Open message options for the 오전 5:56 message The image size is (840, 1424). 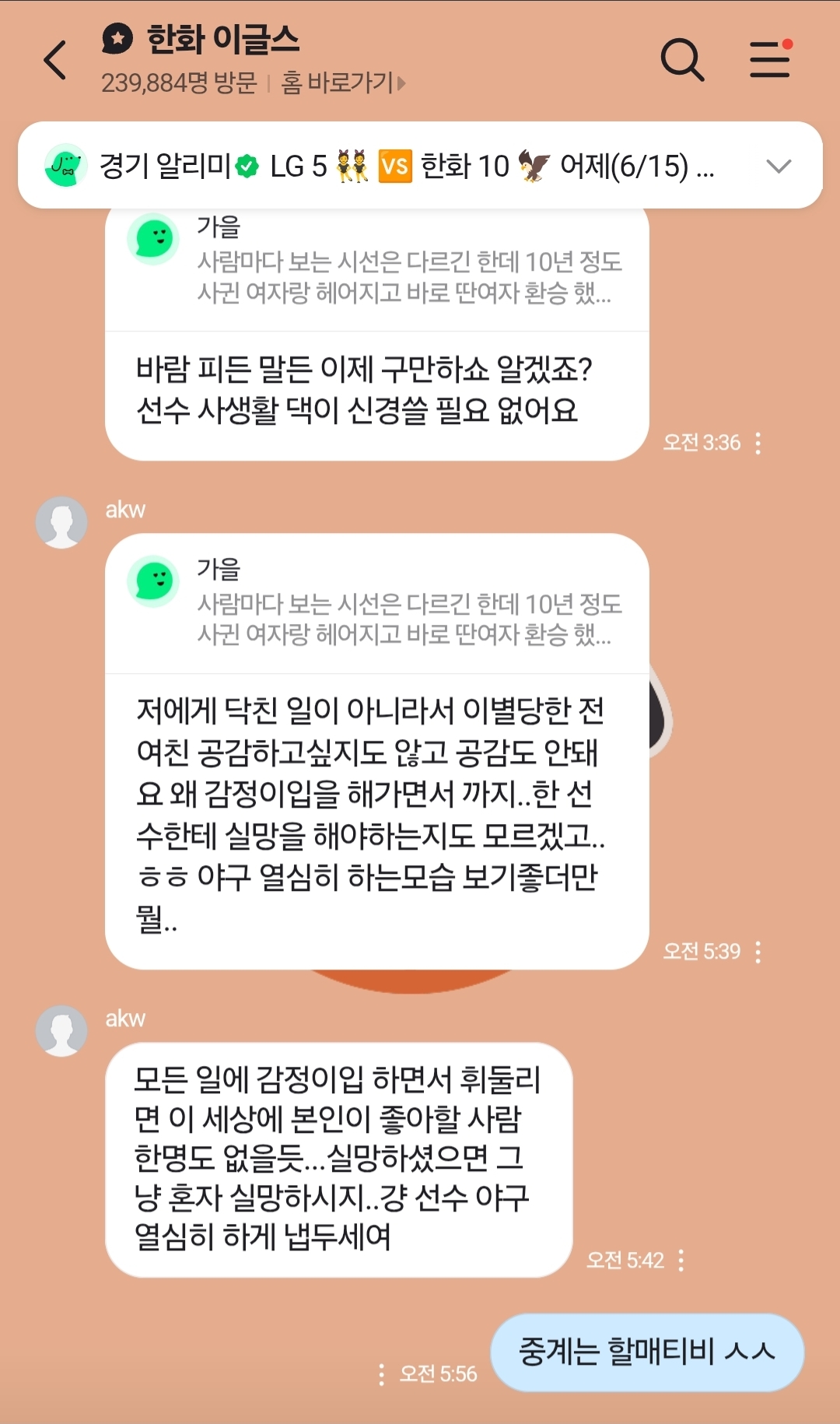tap(381, 1374)
